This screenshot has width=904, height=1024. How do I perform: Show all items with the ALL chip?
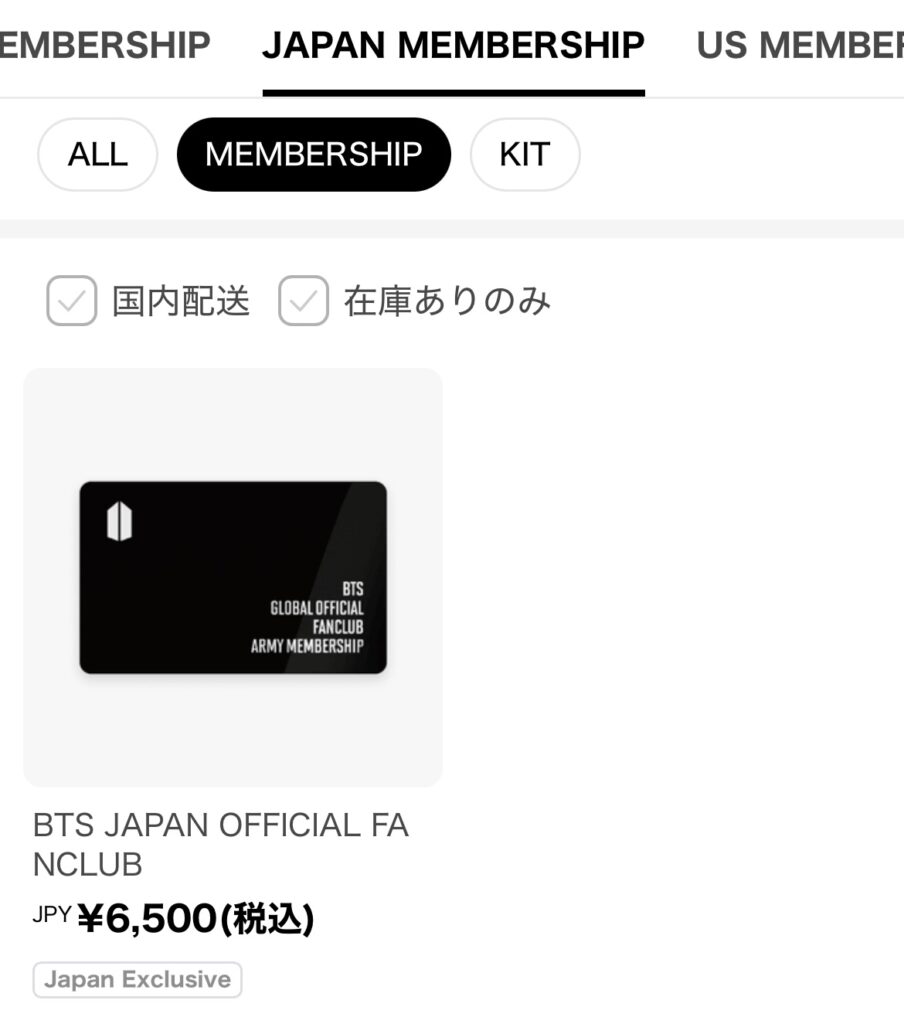[x=97, y=155]
